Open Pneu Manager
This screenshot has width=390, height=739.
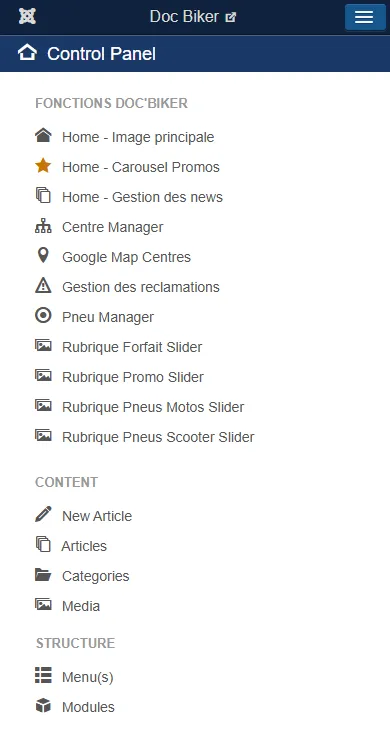tap(94, 317)
